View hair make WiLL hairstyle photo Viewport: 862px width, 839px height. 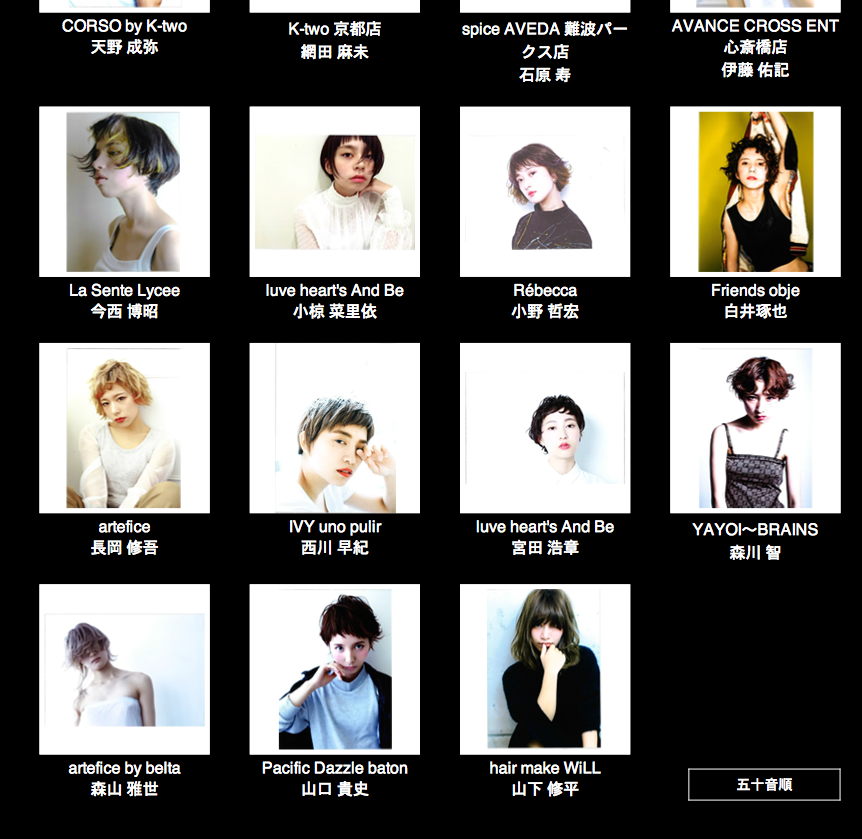pos(545,669)
